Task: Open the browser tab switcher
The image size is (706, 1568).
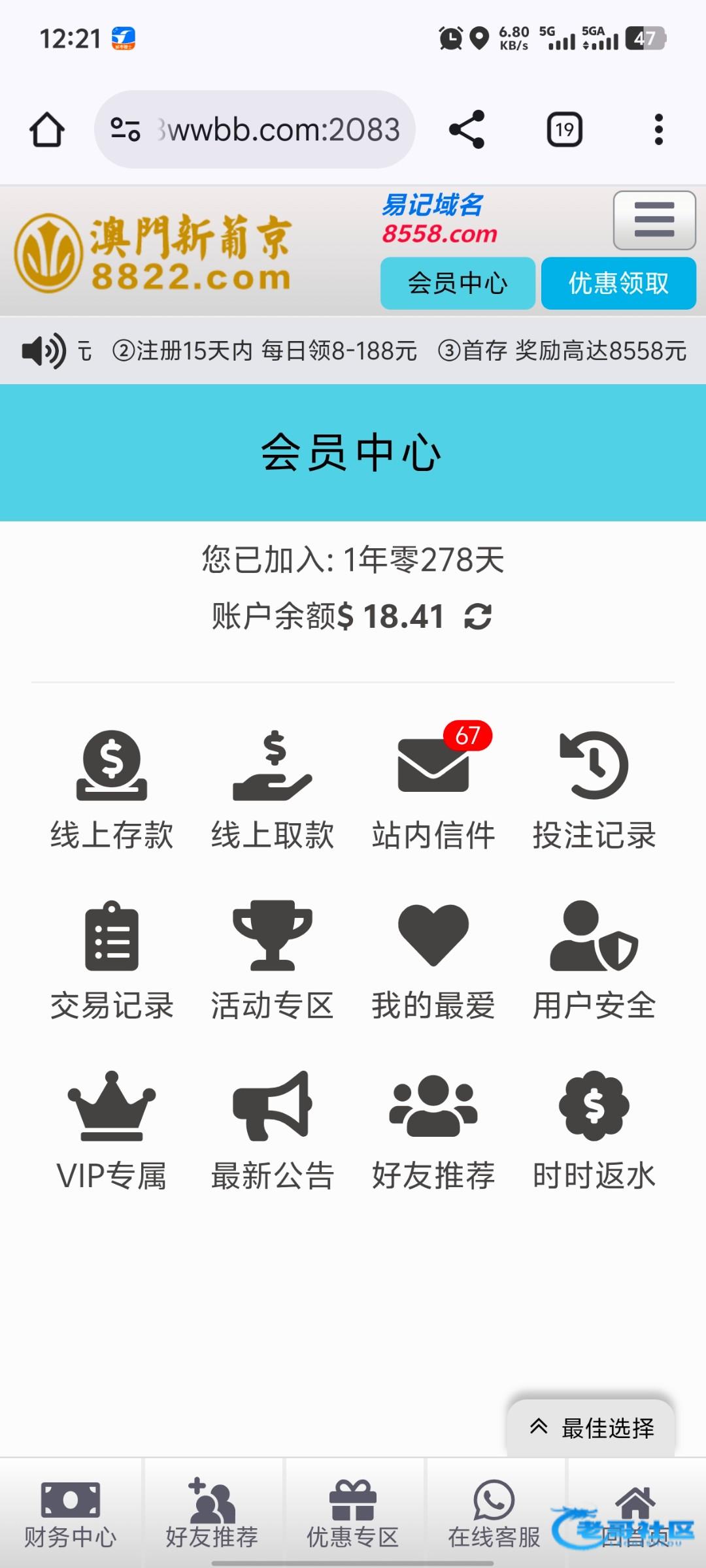Action: click(x=565, y=129)
